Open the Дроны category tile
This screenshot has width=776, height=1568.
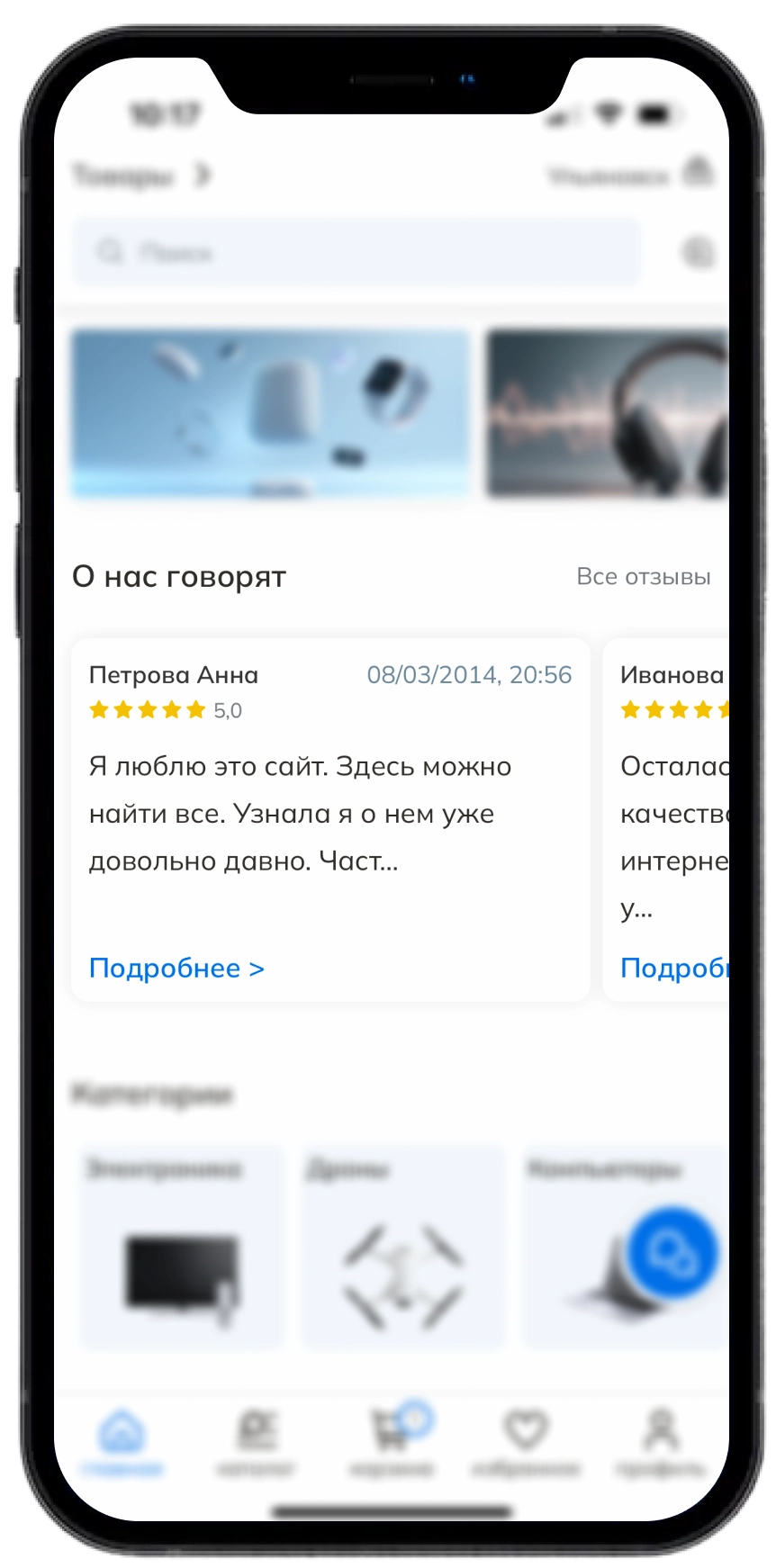tap(402, 1248)
